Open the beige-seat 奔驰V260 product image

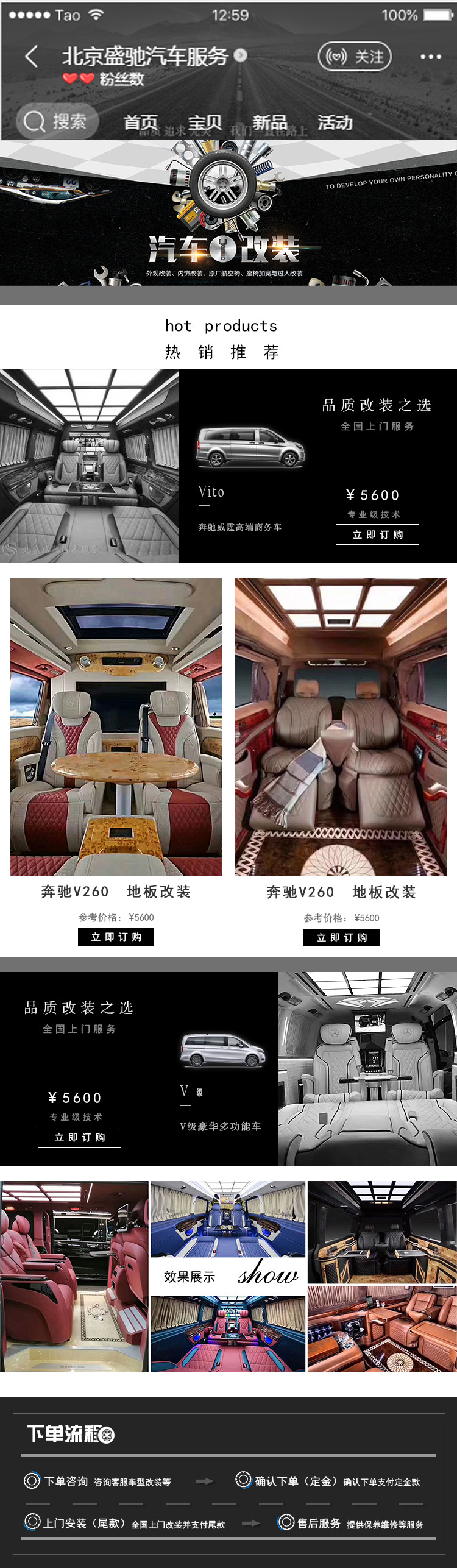tap(341, 726)
